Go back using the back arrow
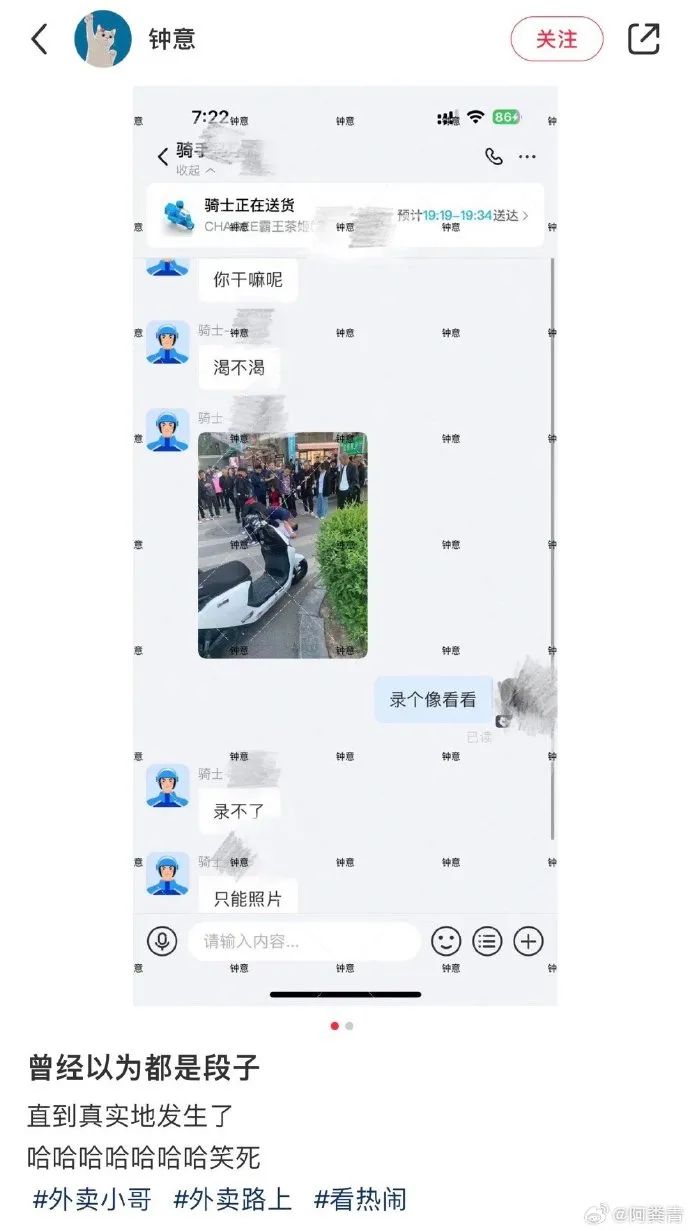The height and width of the screenshot is (1231, 690). pyautogui.click(x=39, y=40)
